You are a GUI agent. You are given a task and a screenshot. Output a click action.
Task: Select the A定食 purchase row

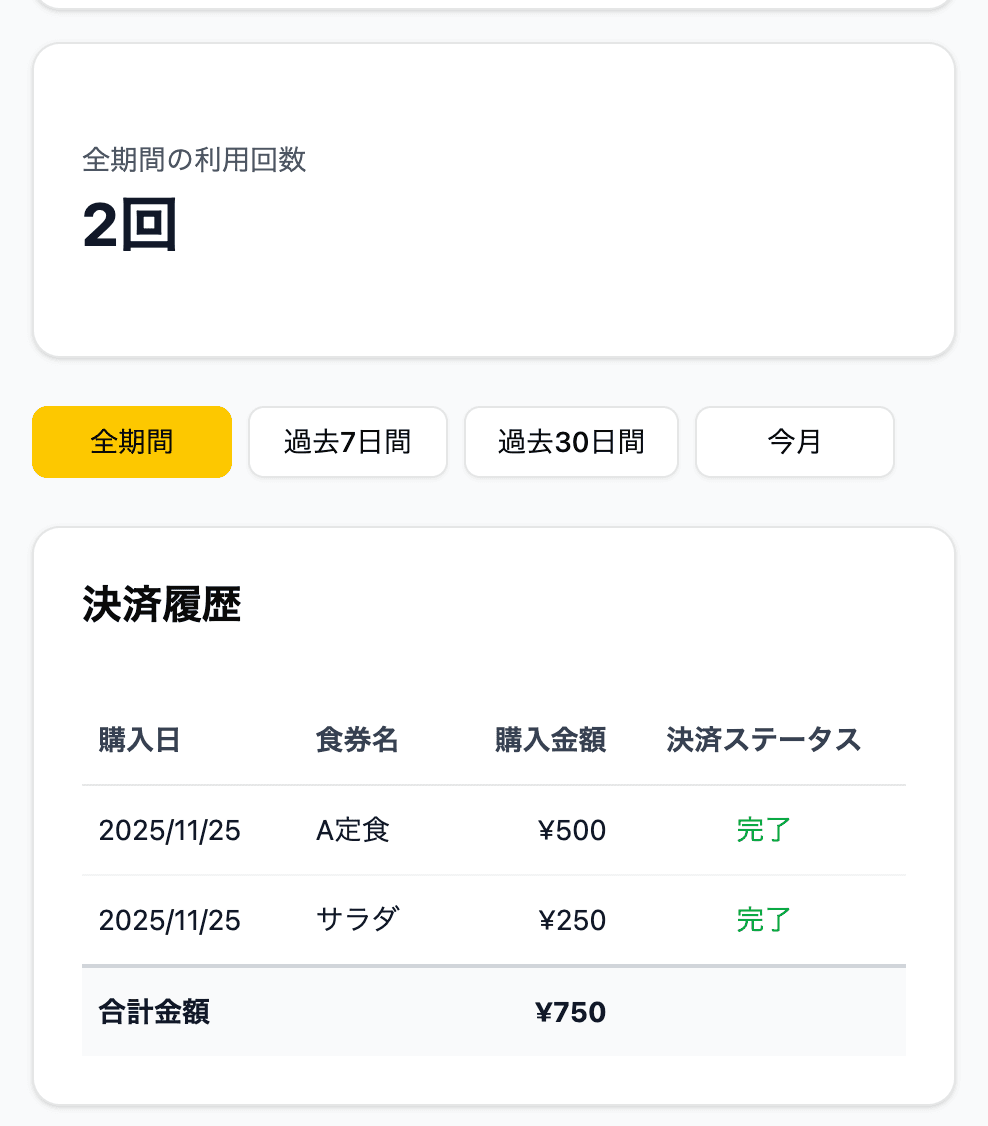tap(493, 830)
